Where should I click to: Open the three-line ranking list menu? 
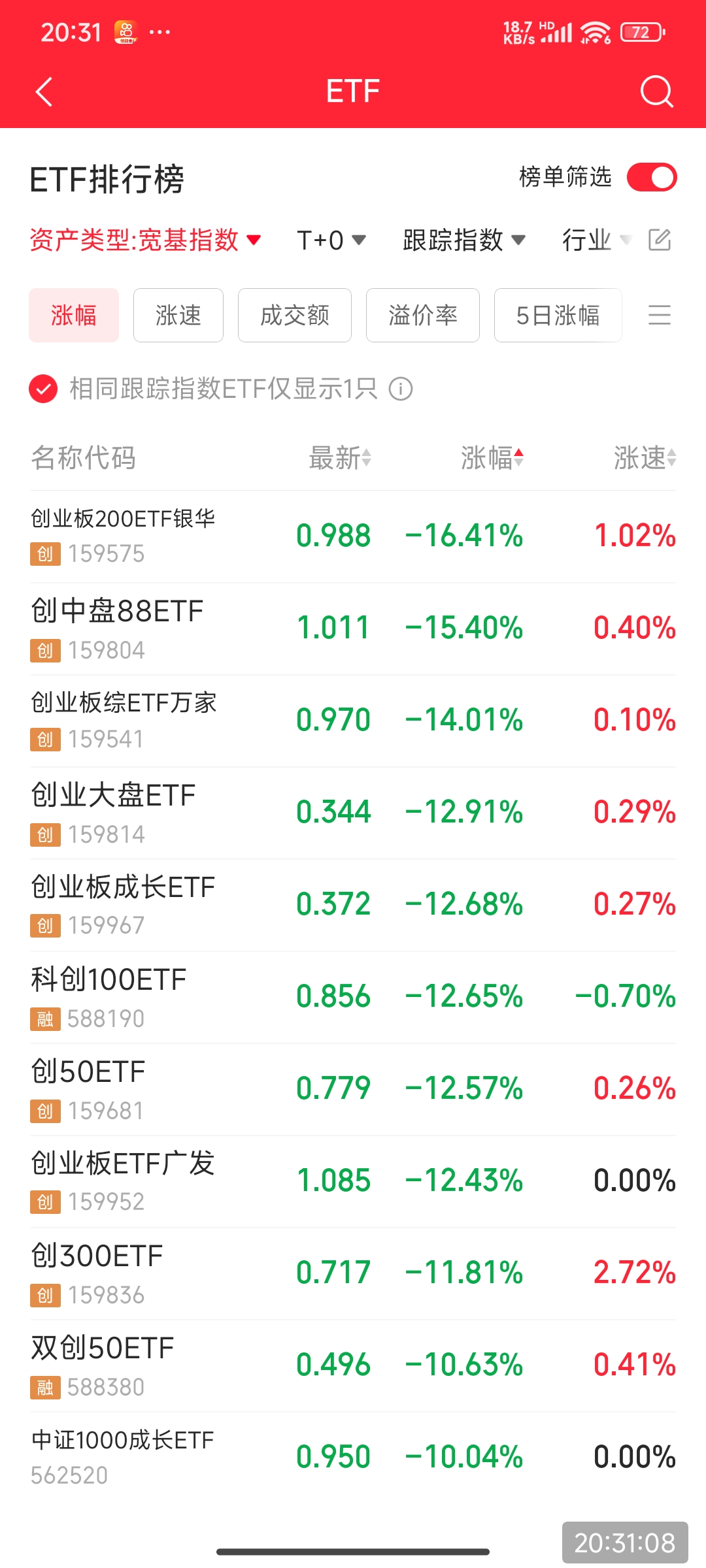(x=660, y=315)
